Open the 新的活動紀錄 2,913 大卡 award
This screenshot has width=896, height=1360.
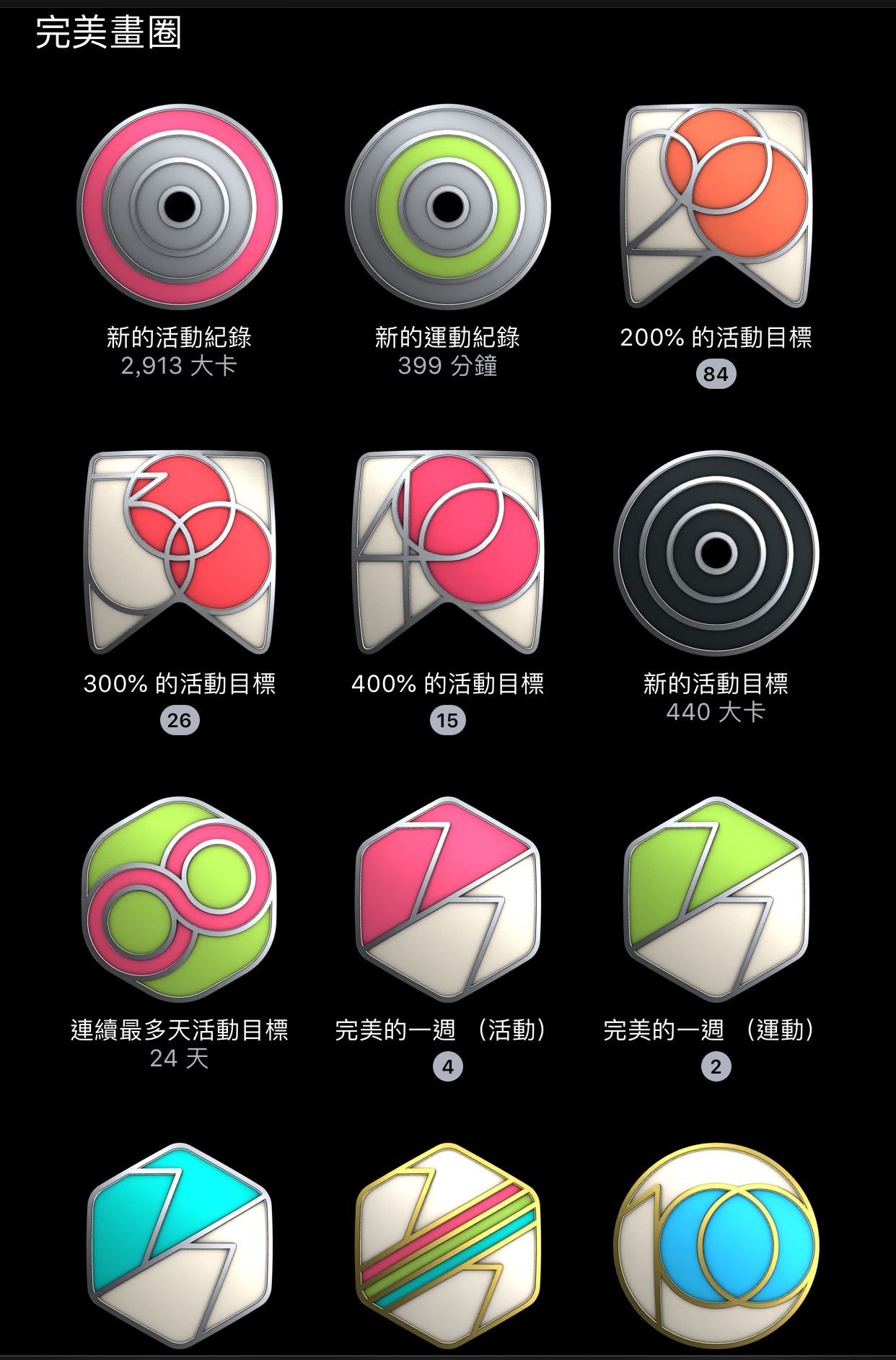click(179, 208)
